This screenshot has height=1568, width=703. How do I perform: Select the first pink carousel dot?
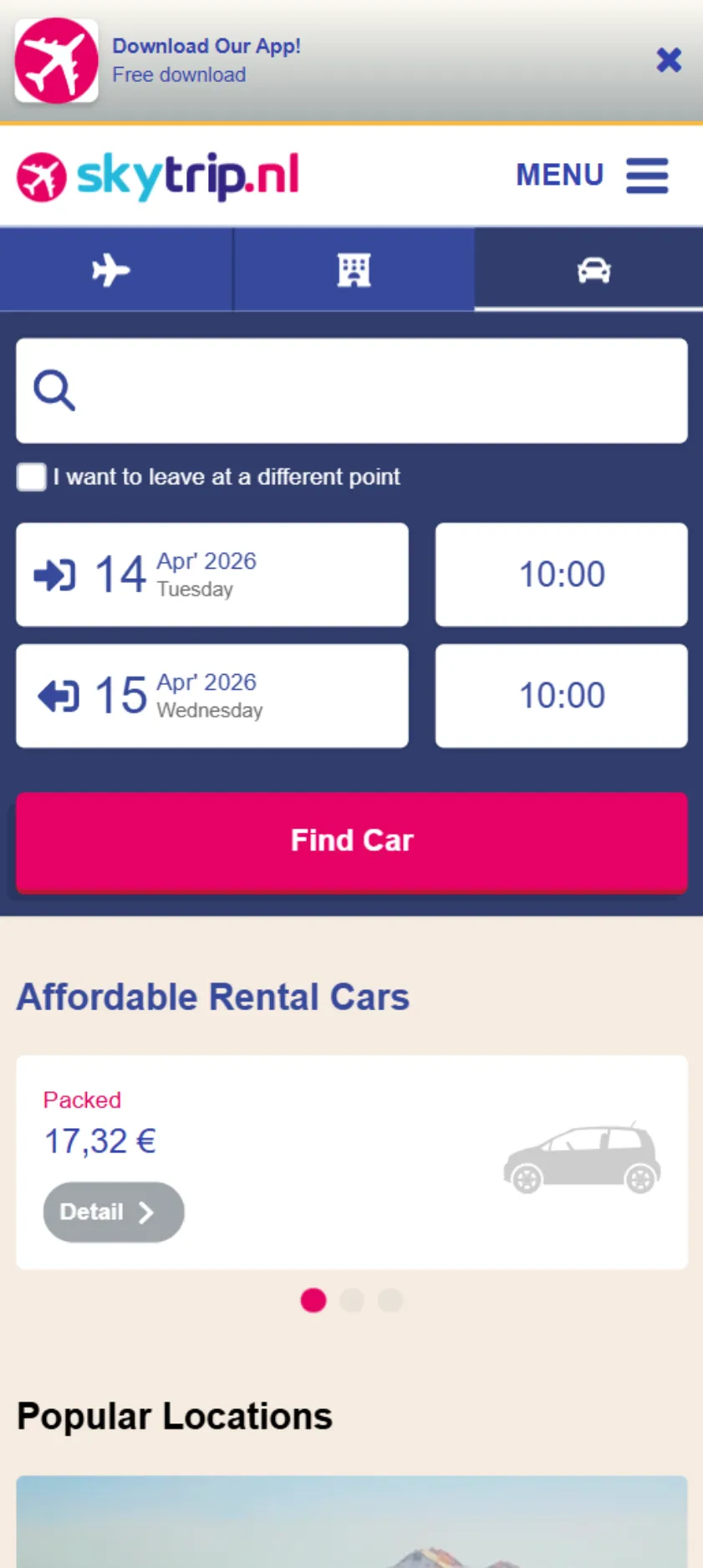point(313,1300)
